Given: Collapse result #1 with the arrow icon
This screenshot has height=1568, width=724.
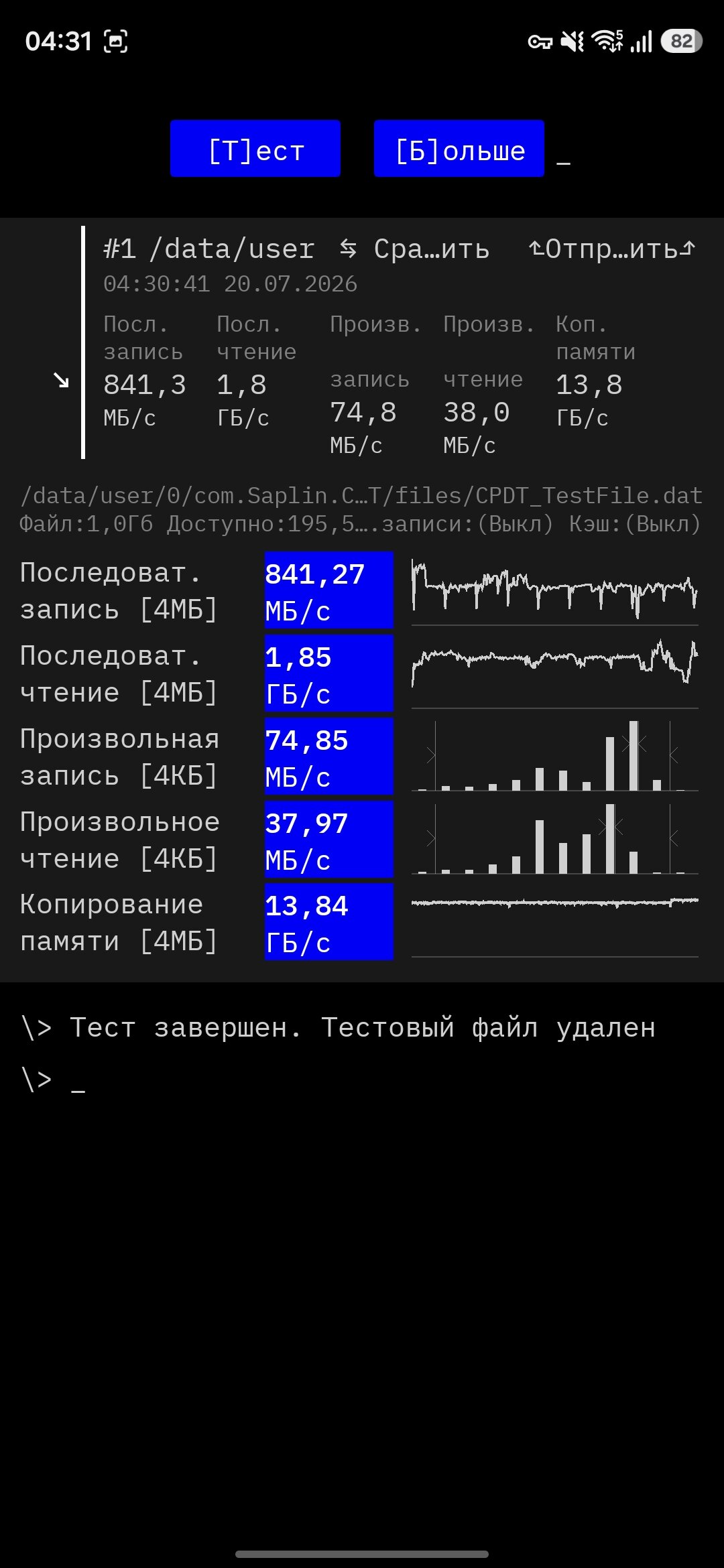Looking at the screenshot, I should pos(61,380).
